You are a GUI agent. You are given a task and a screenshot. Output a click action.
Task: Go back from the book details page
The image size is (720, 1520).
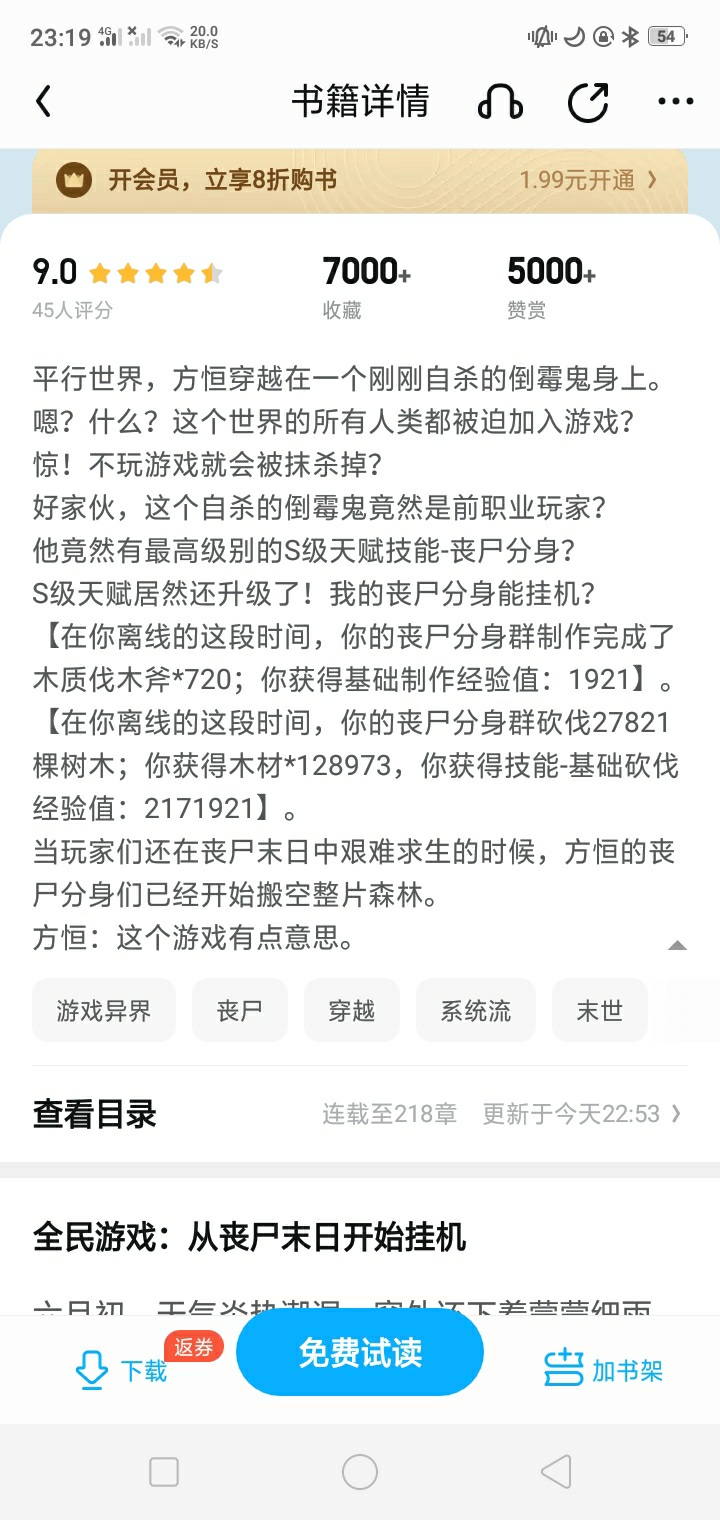(43, 102)
